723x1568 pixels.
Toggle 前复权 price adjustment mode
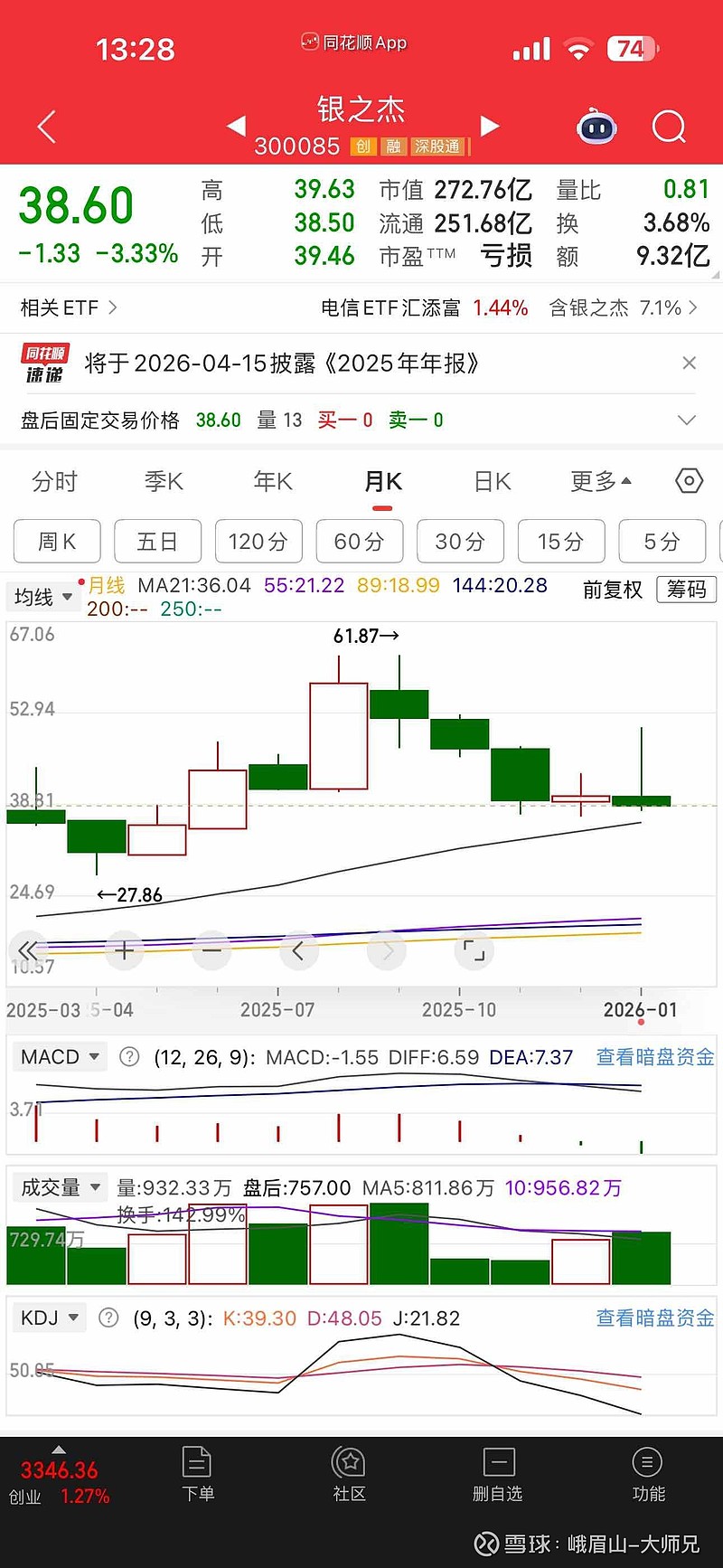click(612, 590)
